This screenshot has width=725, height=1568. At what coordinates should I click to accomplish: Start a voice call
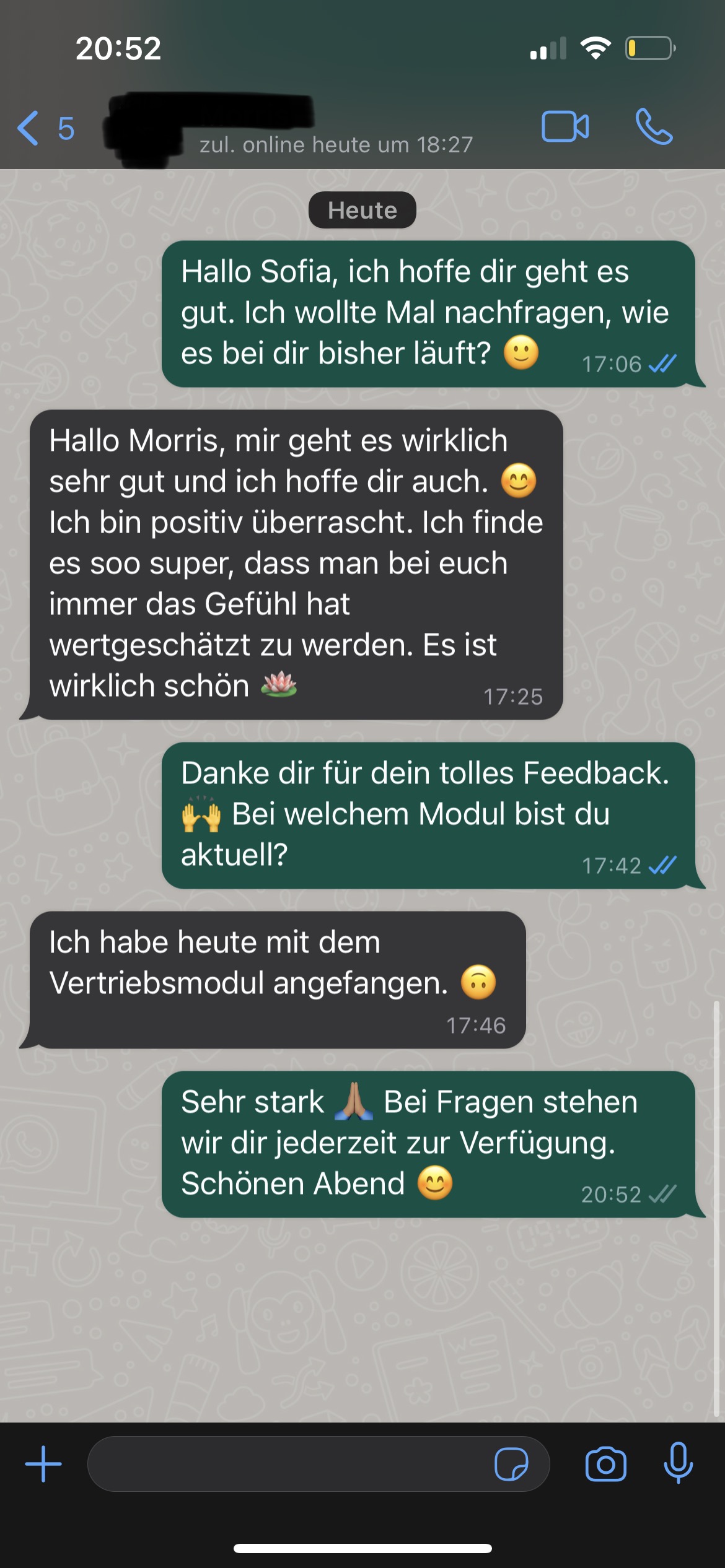654,127
